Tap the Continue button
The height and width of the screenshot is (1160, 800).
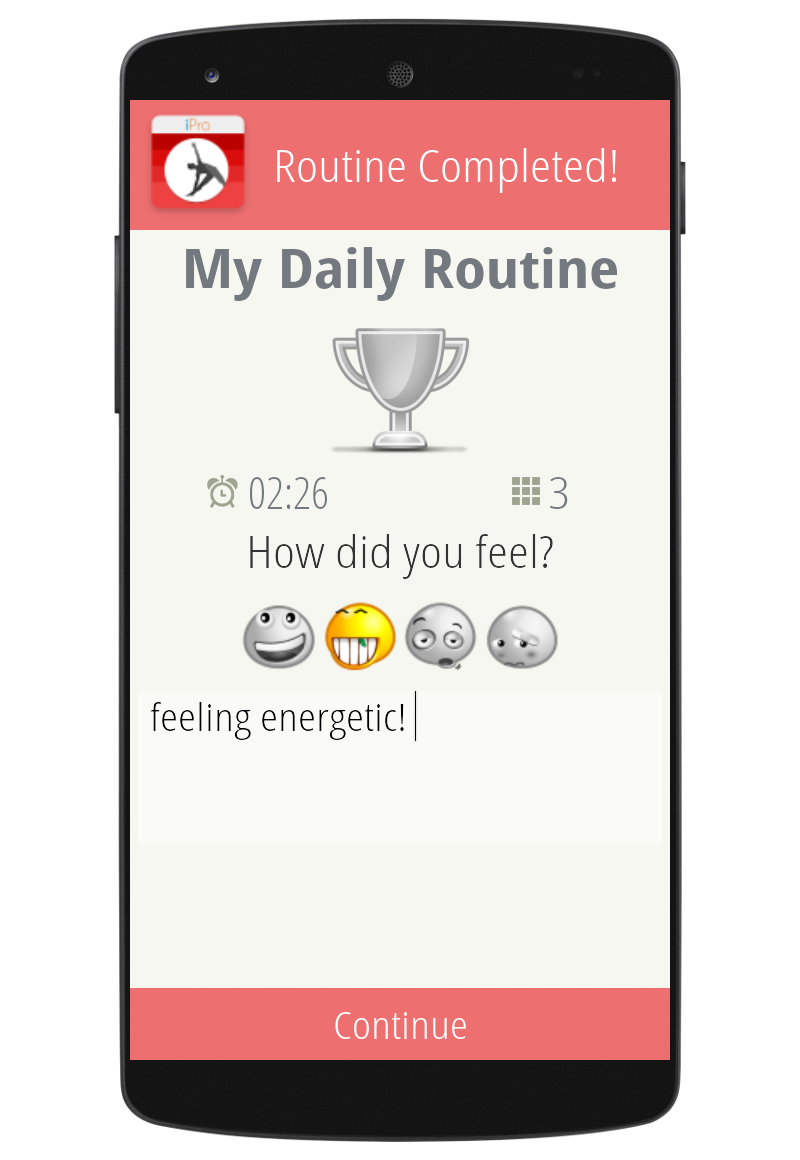[400, 1025]
